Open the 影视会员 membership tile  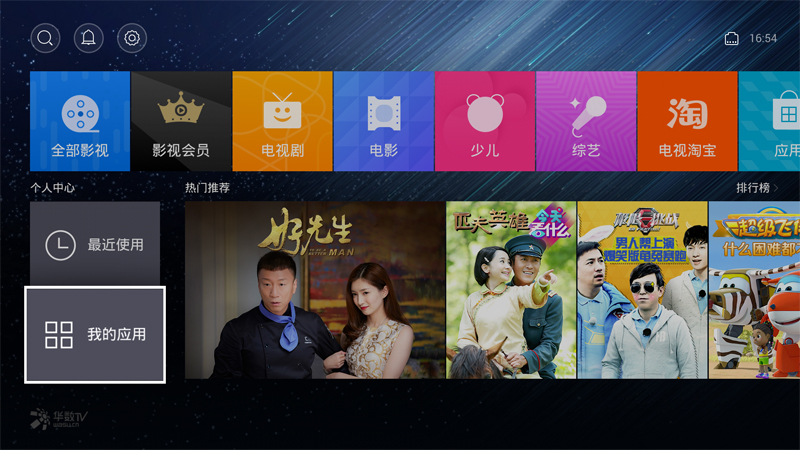181,121
